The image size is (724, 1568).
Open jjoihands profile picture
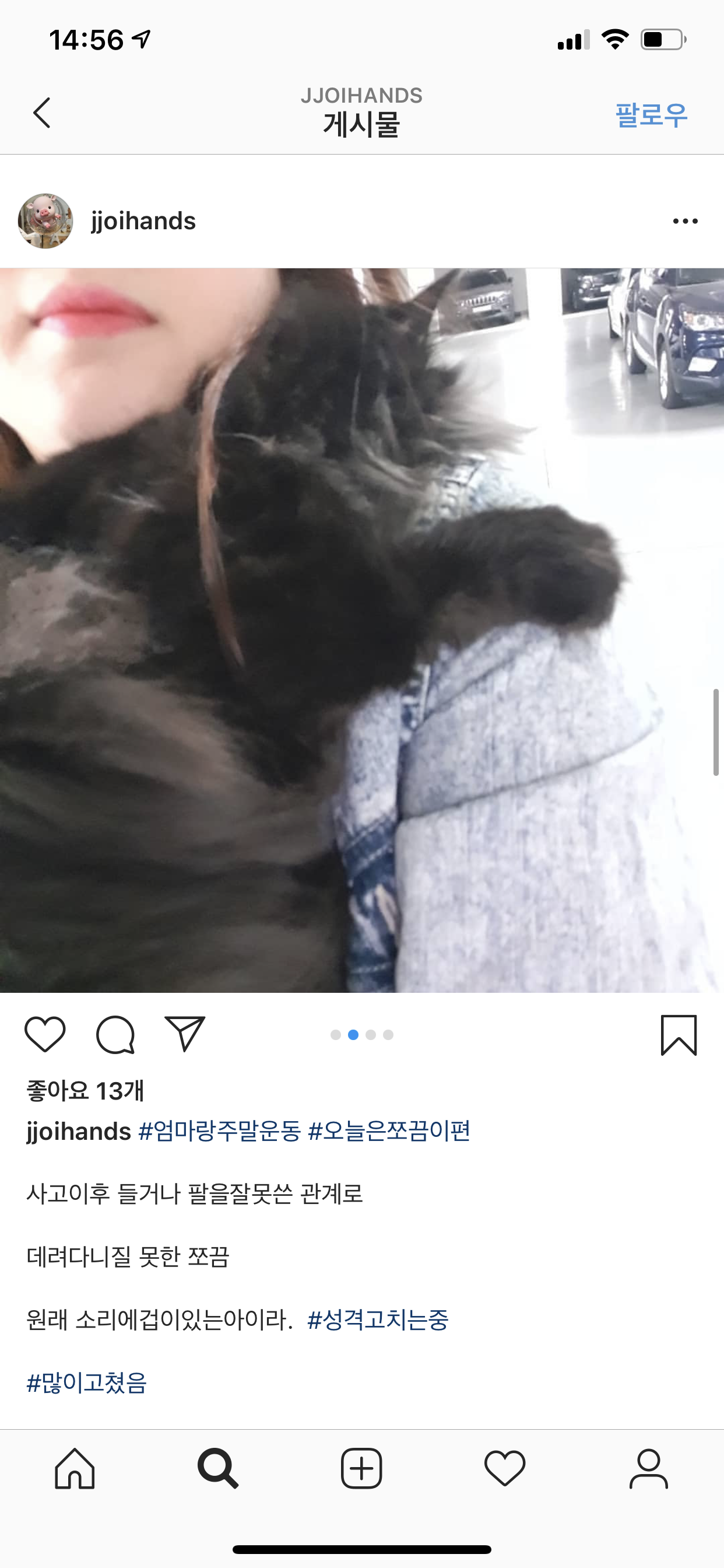(45, 221)
